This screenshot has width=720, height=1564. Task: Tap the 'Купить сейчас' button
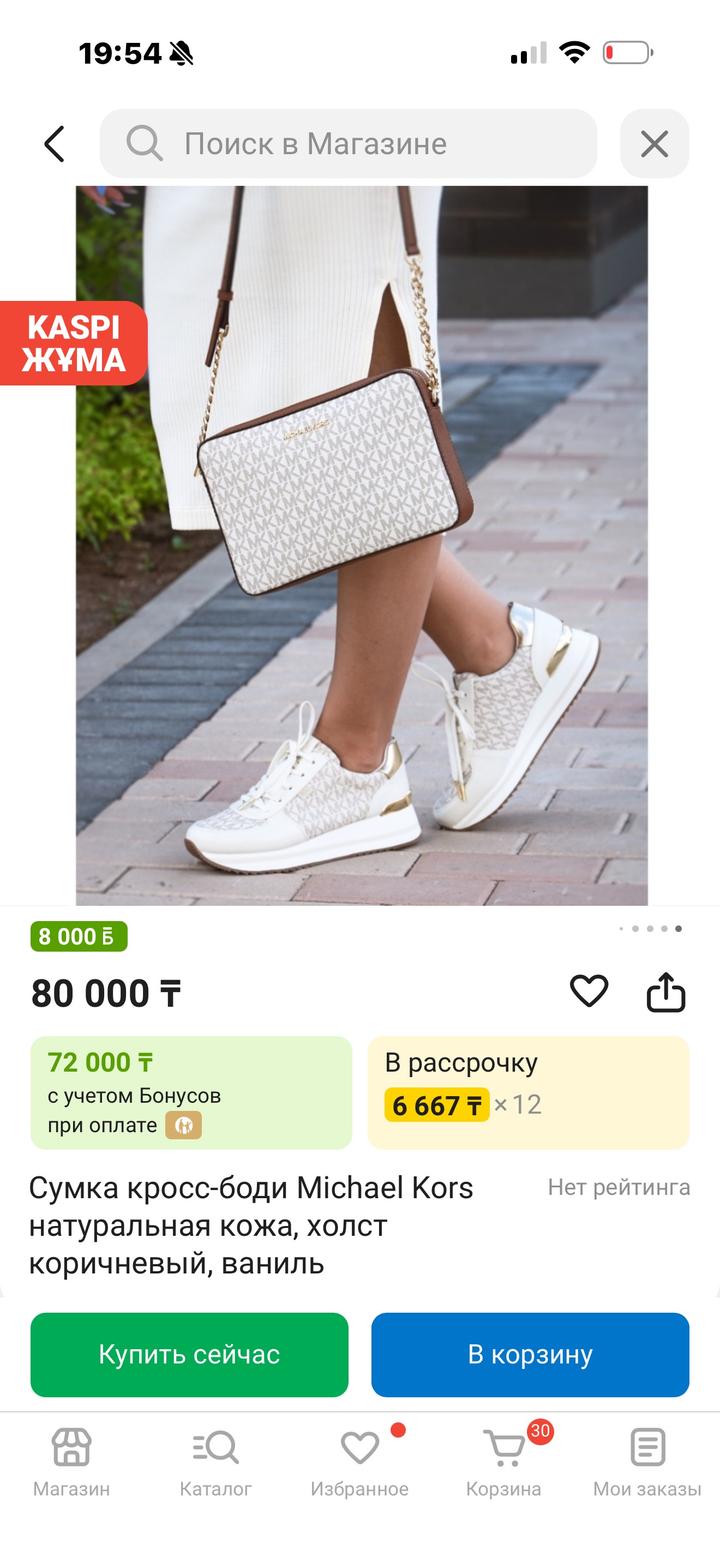tap(189, 1354)
